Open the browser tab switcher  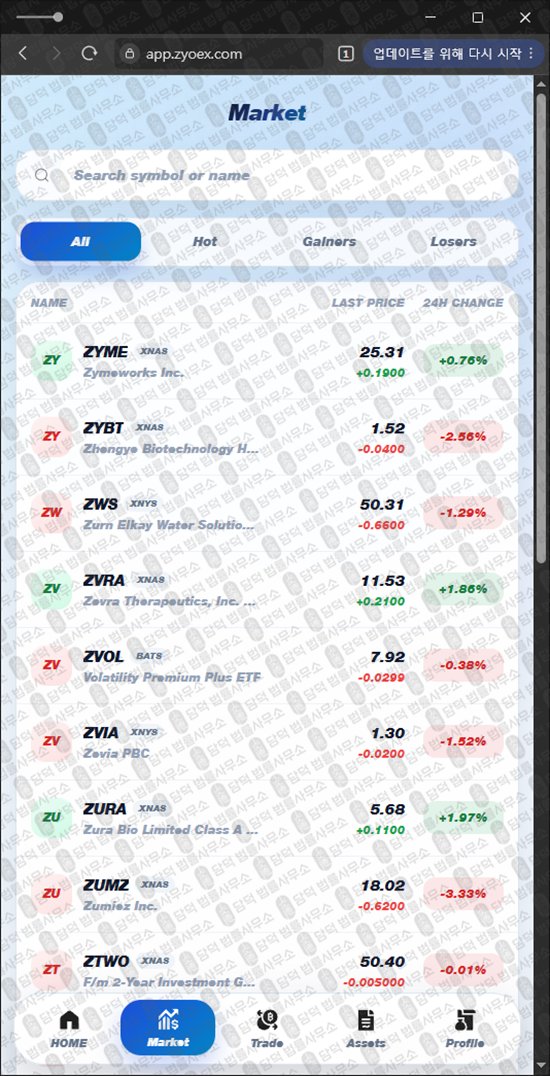[x=346, y=54]
